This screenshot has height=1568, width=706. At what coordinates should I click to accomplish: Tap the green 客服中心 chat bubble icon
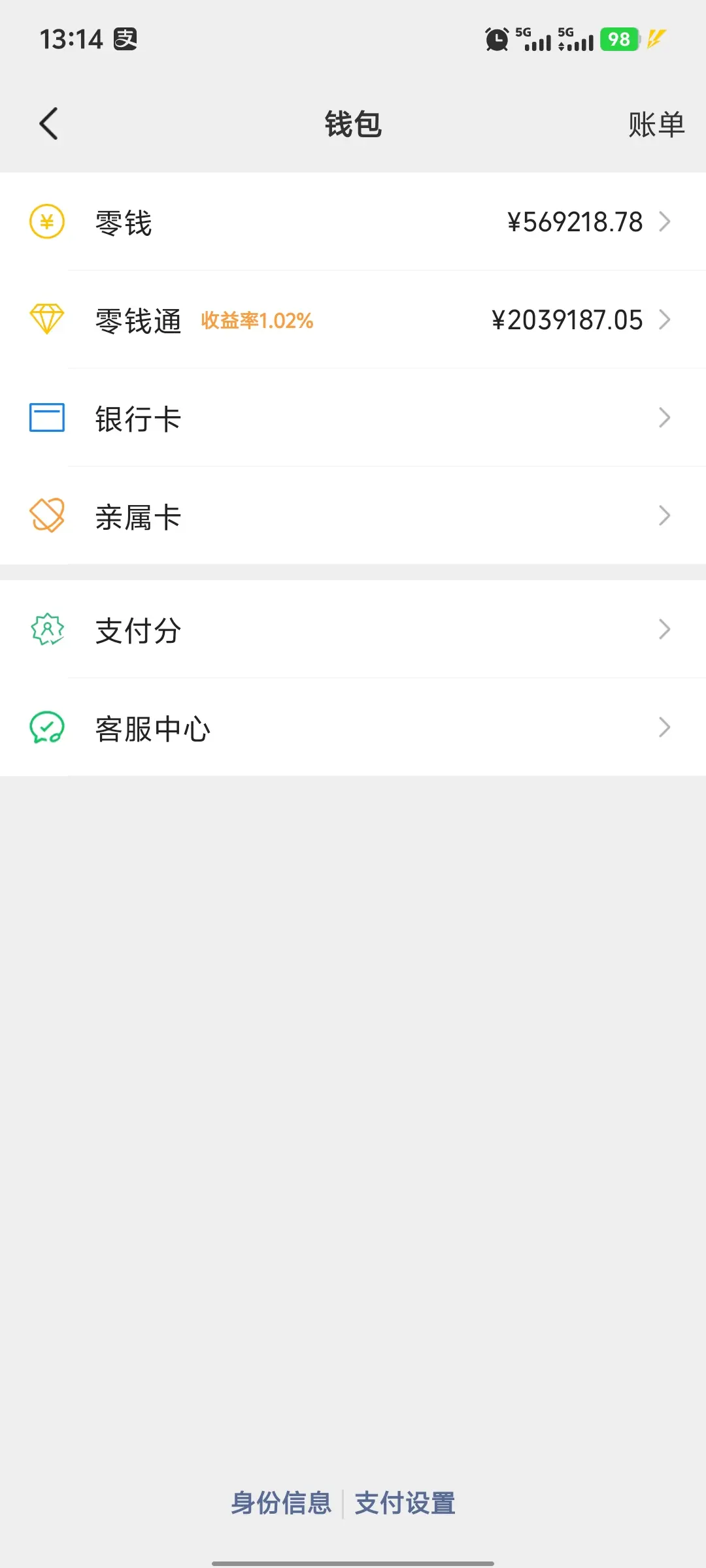point(45,727)
